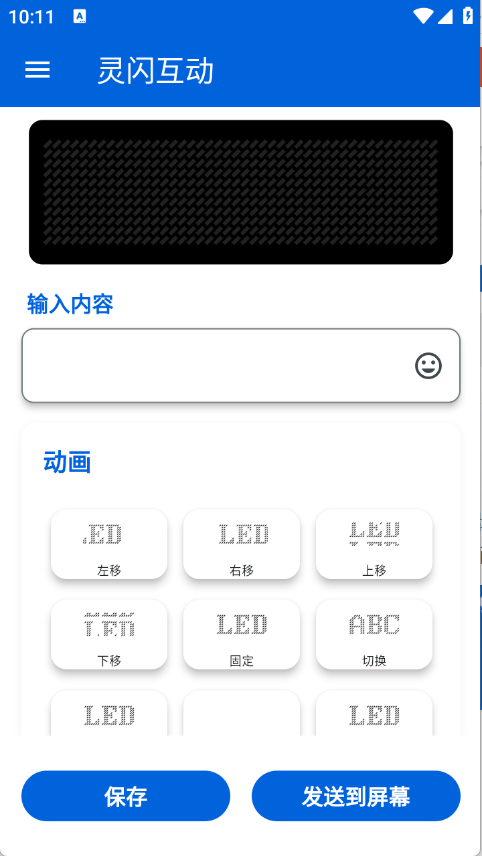The height and width of the screenshot is (856, 482).
Task: Tap the 保存 button
Action: [126, 796]
